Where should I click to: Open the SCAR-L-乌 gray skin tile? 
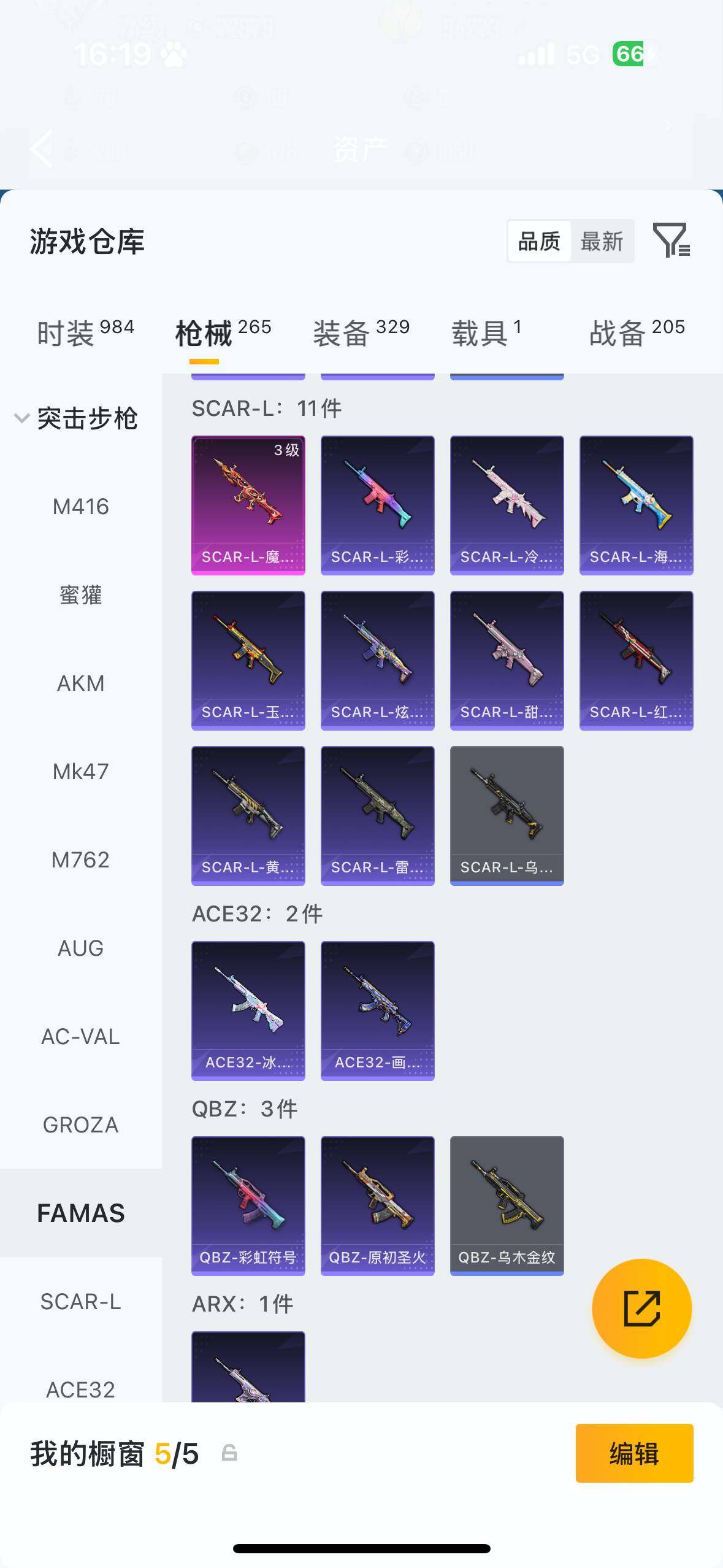(x=507, y=815)
